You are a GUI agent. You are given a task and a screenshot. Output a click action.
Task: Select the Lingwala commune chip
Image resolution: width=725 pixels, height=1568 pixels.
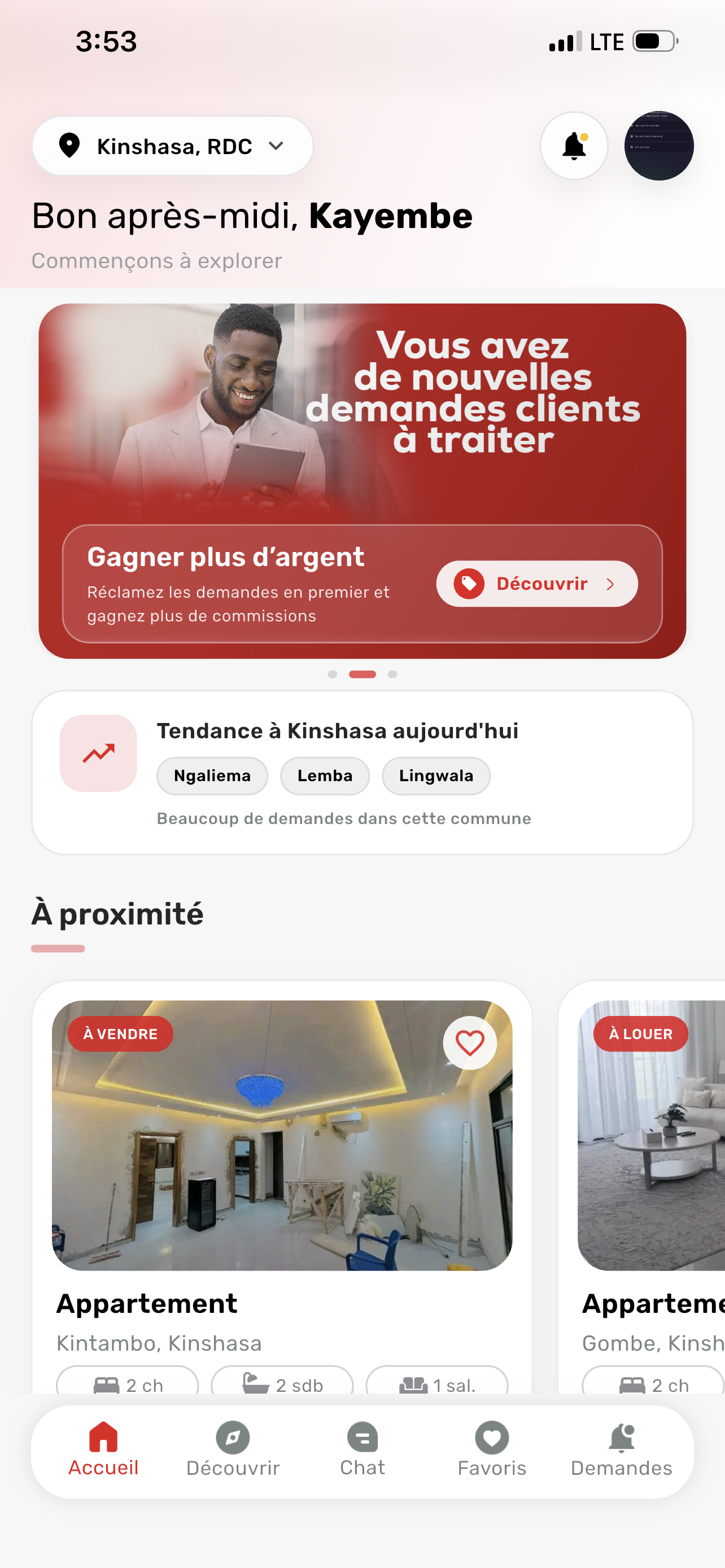tap(436, 776)
